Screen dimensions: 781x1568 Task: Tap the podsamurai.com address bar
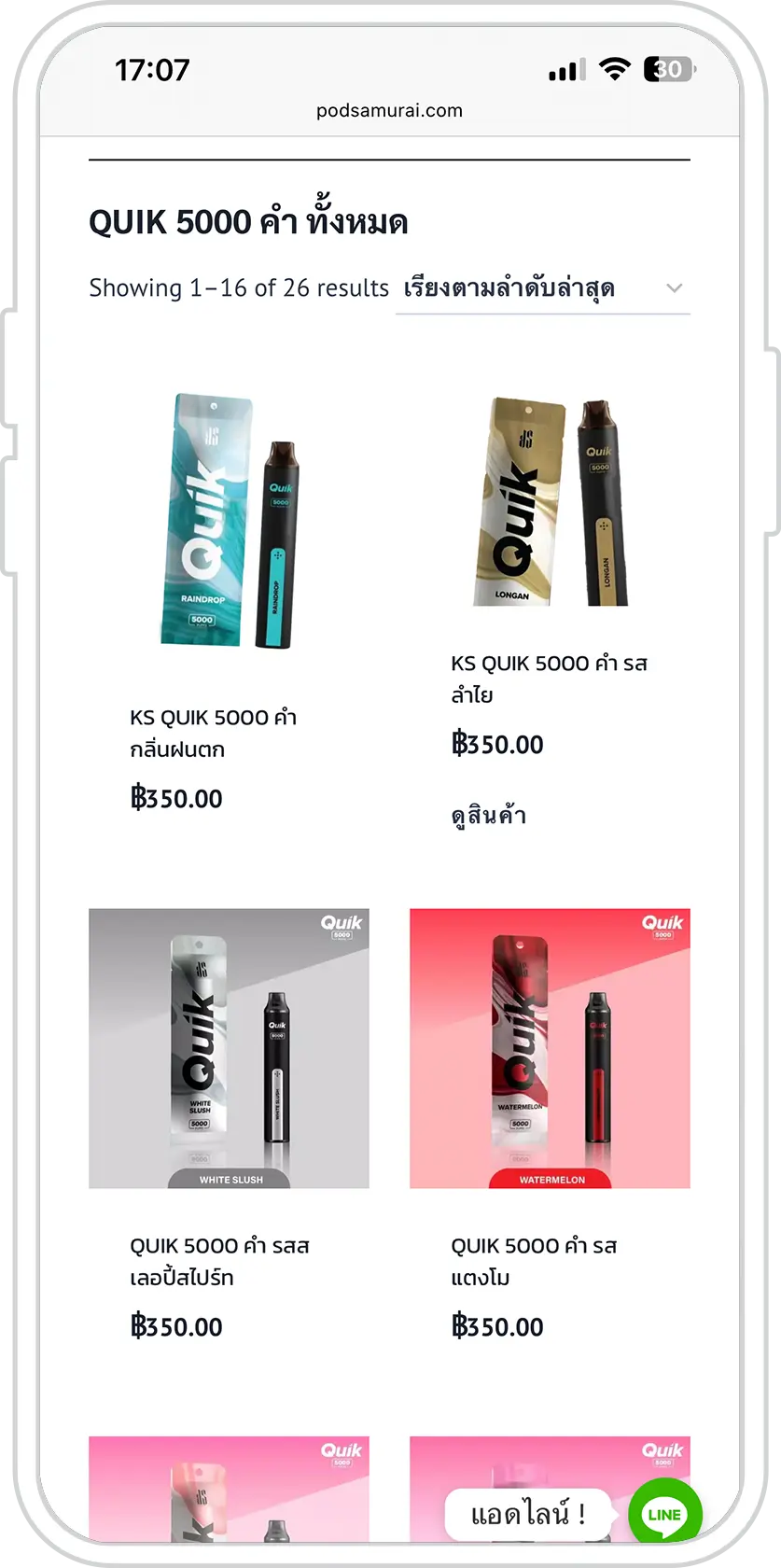(x=389, y=110)
